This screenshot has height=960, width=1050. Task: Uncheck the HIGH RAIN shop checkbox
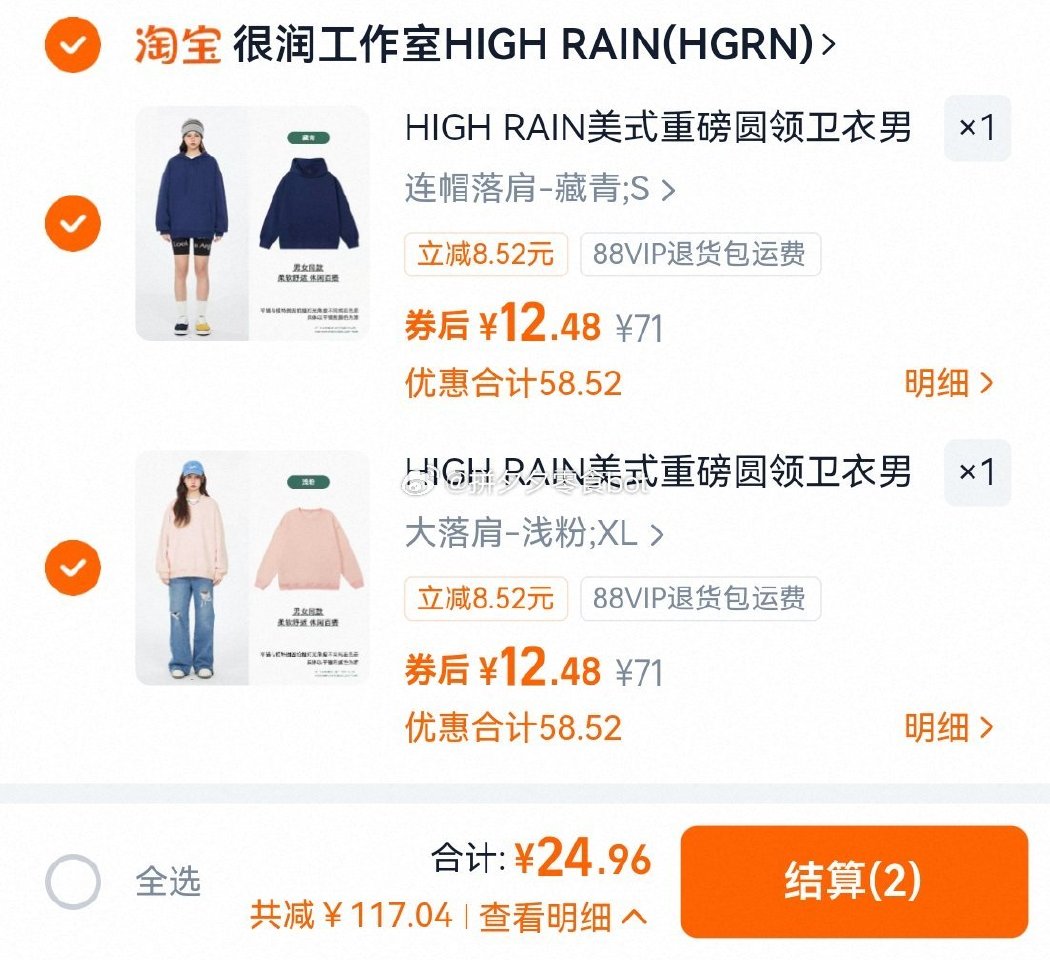pos(72,44)
